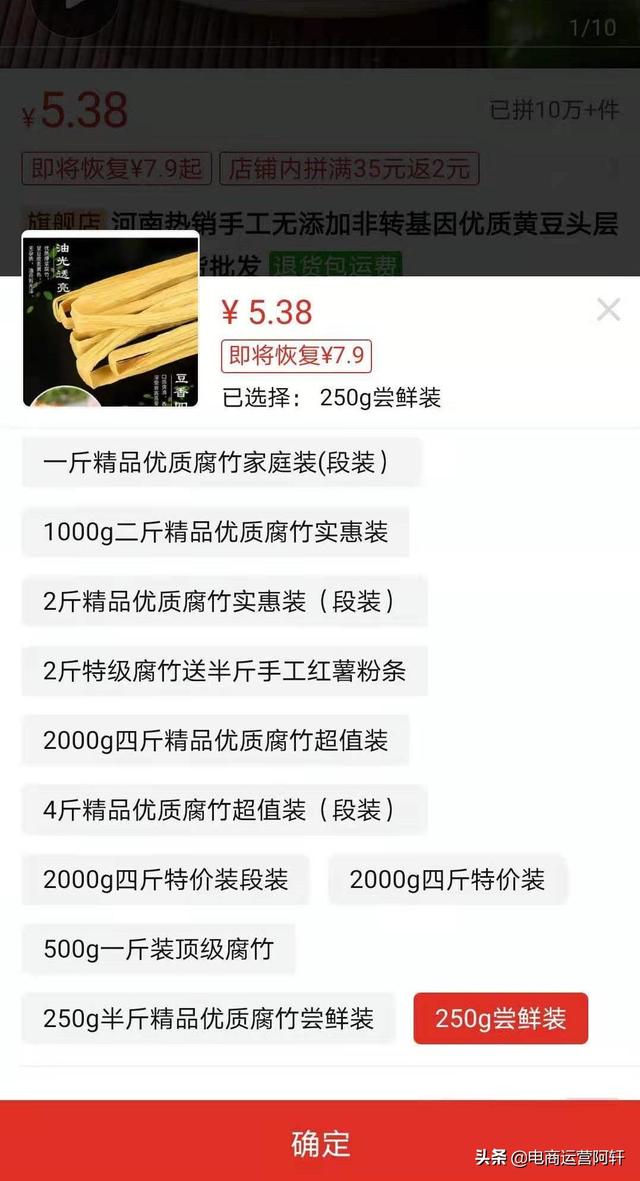The width and height of the screenshot is (640, 1181).
Task: Enlarge the product thumbnail image
Action: tap(110, 319)
